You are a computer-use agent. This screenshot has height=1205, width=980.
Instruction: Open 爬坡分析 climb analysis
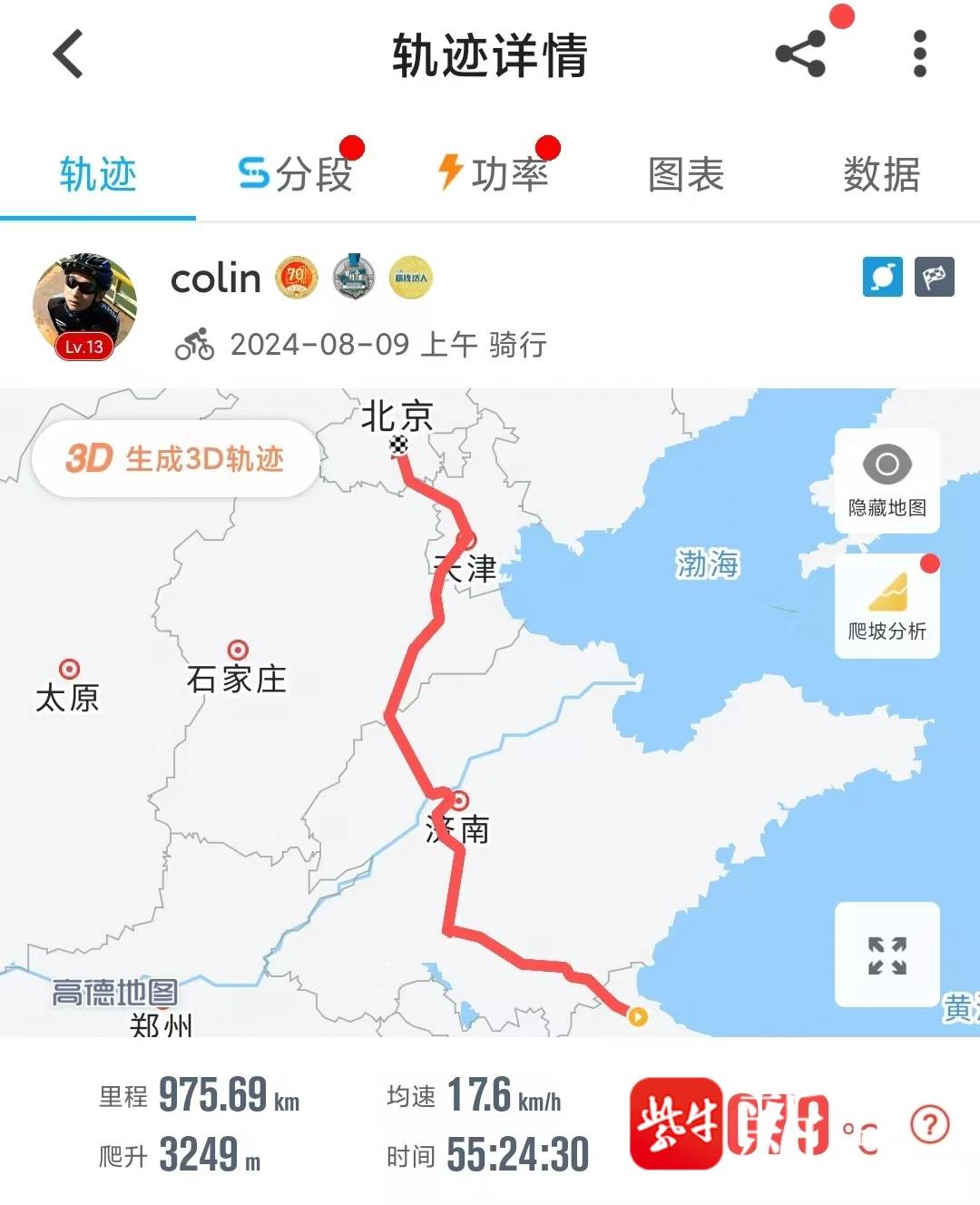click(x=887, y=605)
